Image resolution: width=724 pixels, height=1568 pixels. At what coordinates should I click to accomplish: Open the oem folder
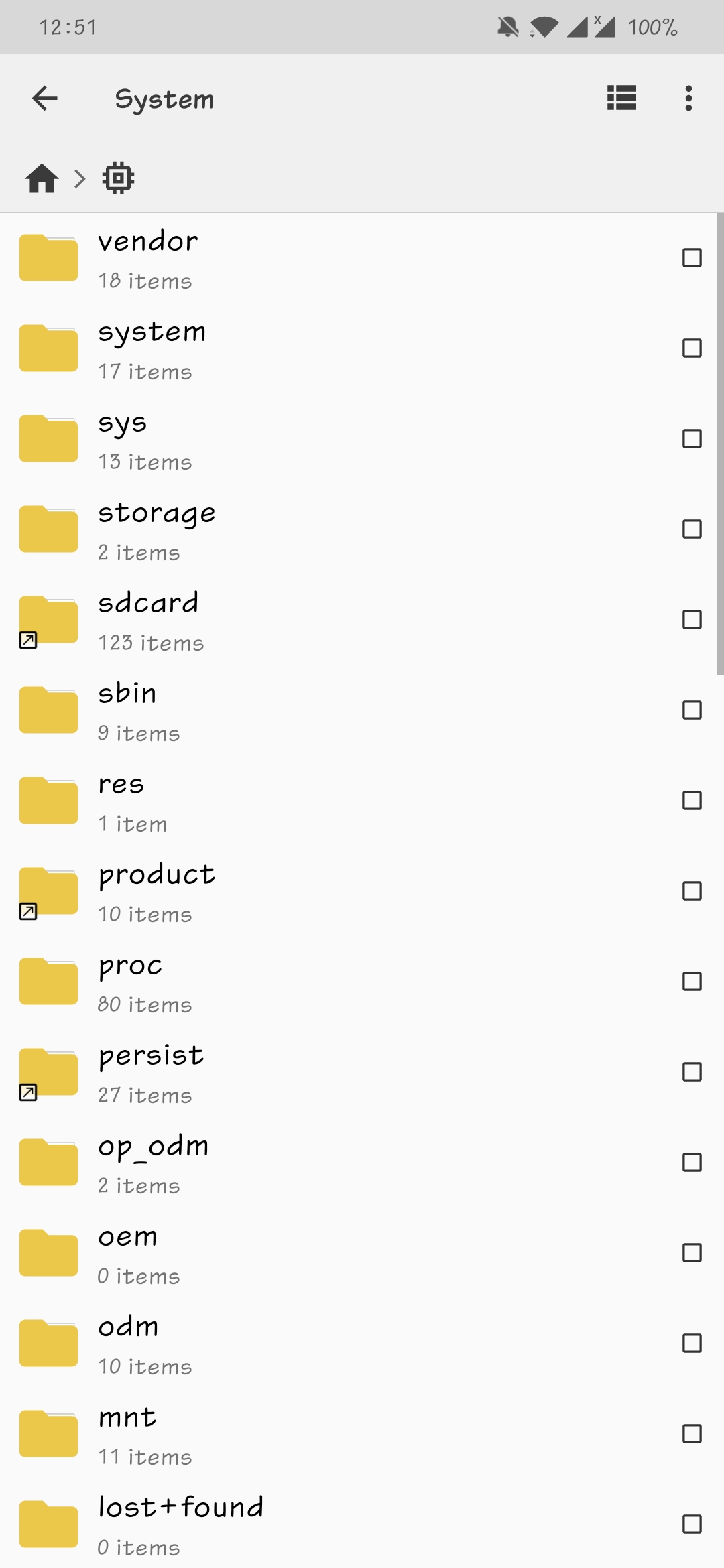pyautogui.click(x=127, y=1254)
